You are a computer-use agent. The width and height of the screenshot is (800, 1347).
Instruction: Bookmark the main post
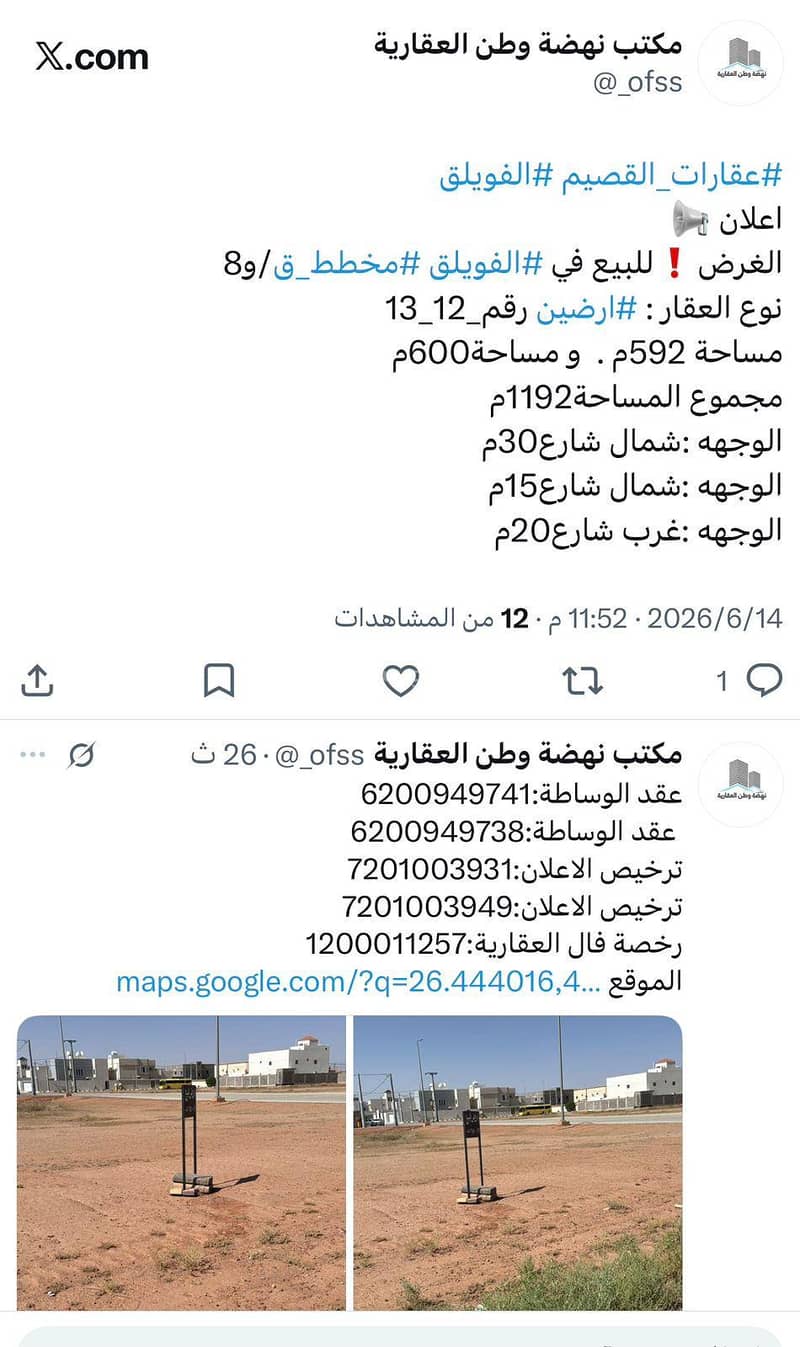pyautogui.click(x=219, y=682)
